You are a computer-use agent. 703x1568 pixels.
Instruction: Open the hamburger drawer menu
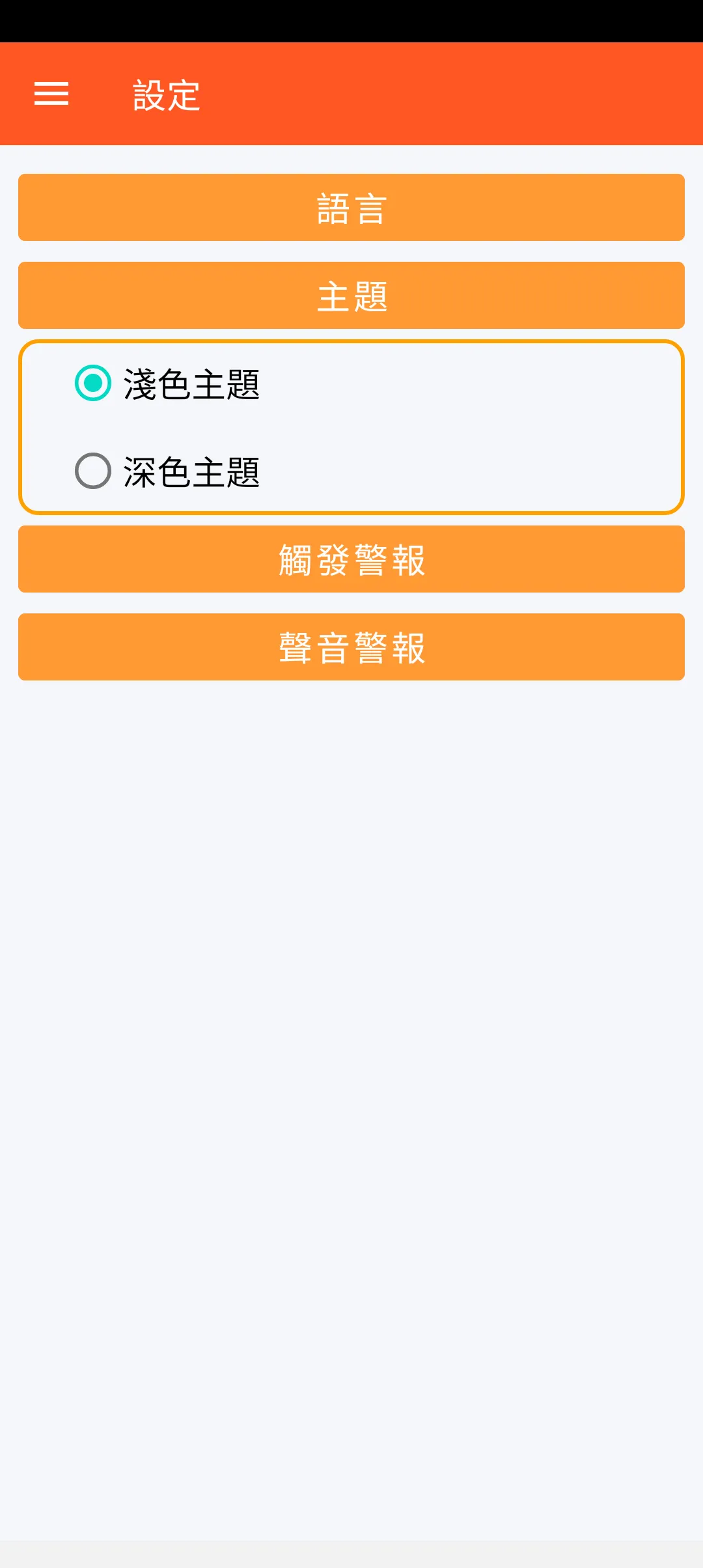51,94
